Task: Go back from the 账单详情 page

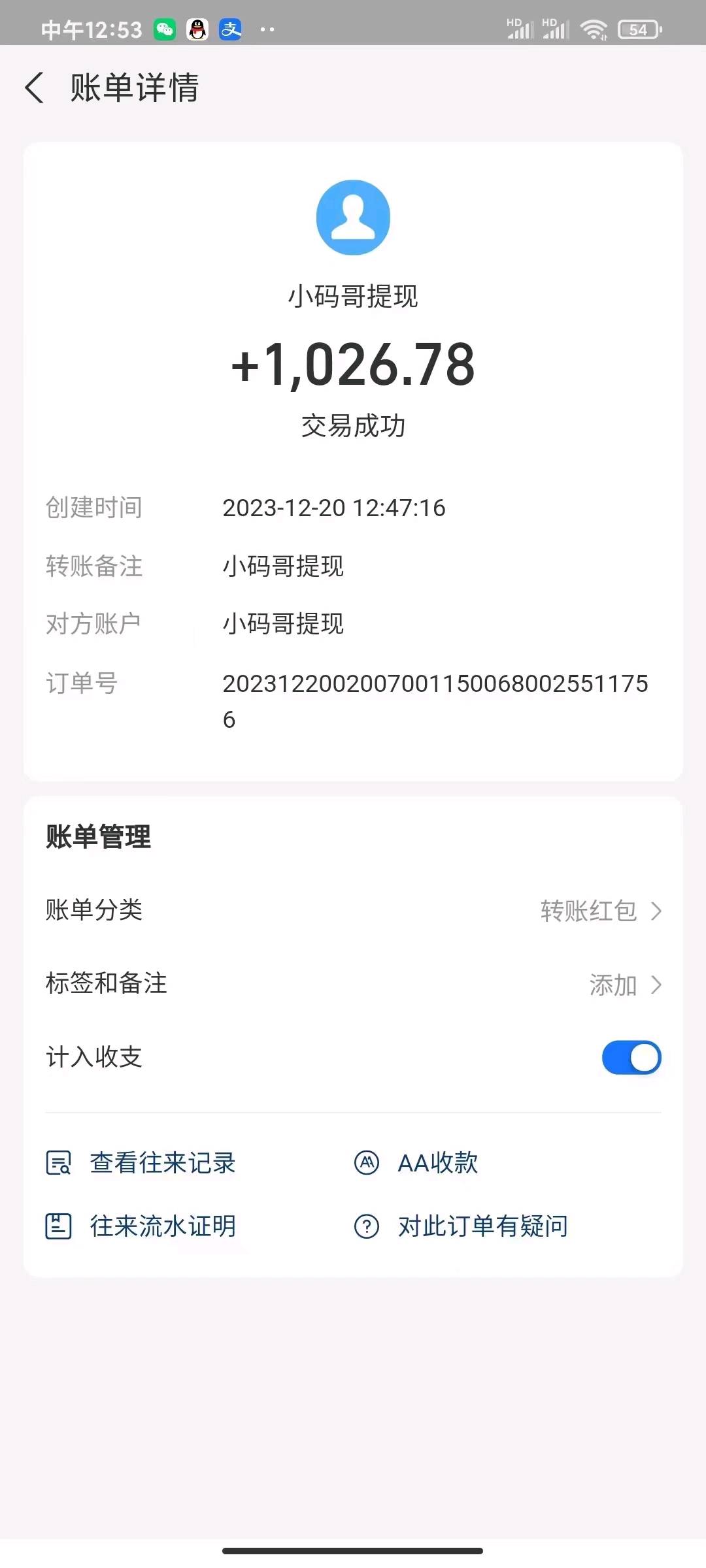Action: [35, 88]
